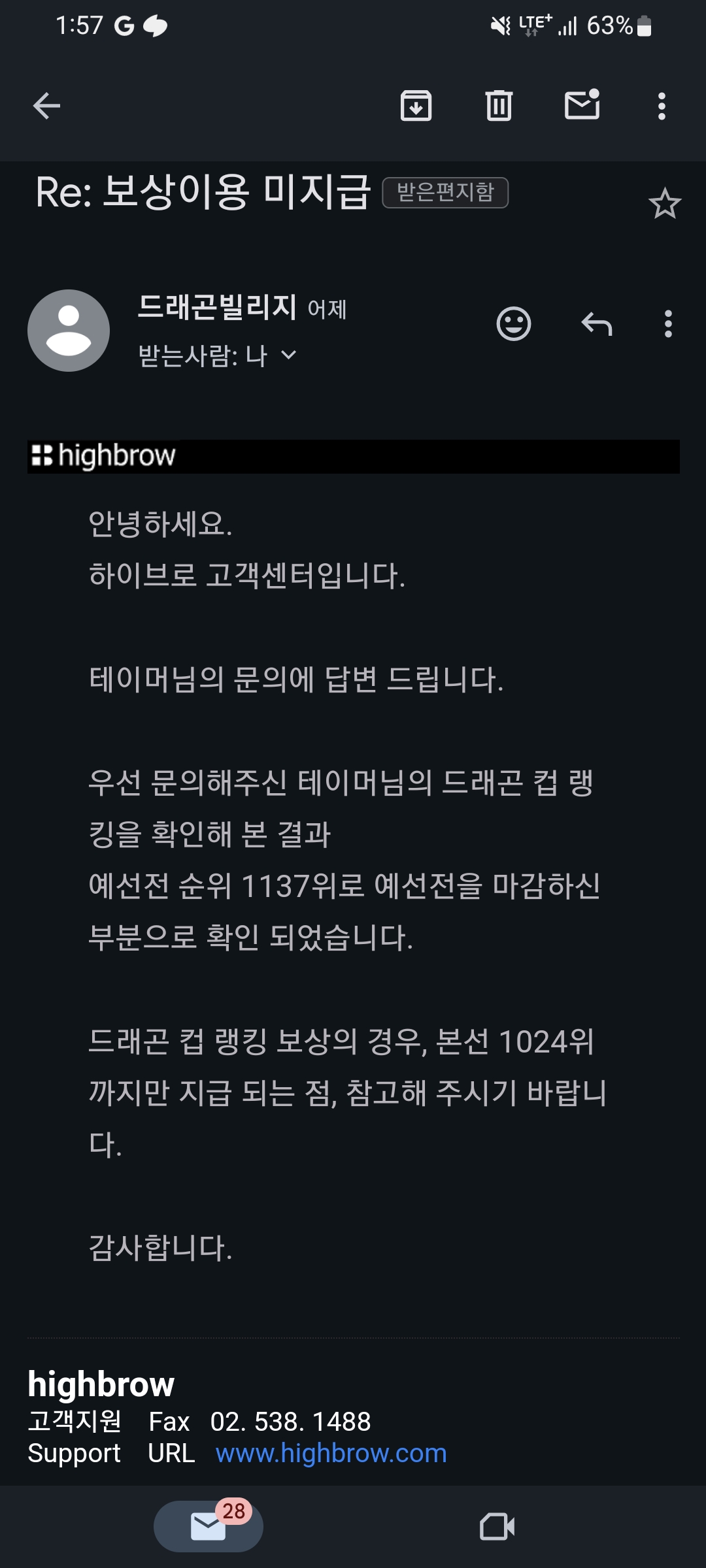The height and width of the screenshot is (1568, 706).
Task: Open the top overflow menu
Action: click(x=662, y=106)
